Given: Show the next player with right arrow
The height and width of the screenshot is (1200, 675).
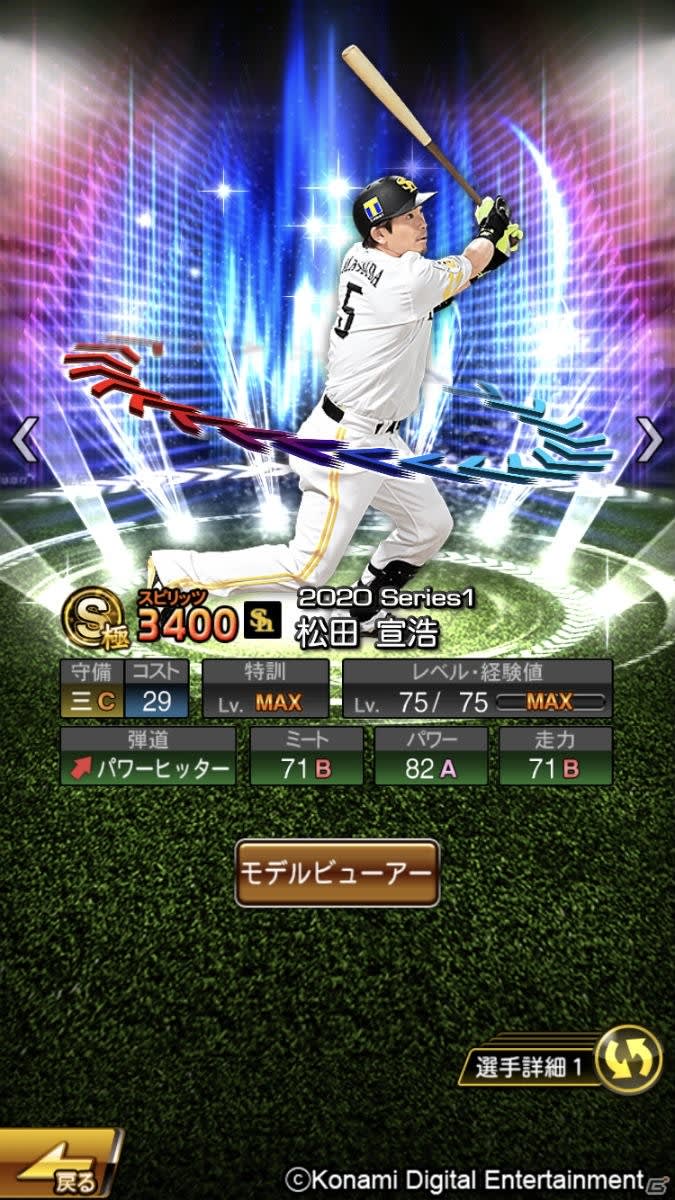Looking at the screenshot, I should pos(649,438).
